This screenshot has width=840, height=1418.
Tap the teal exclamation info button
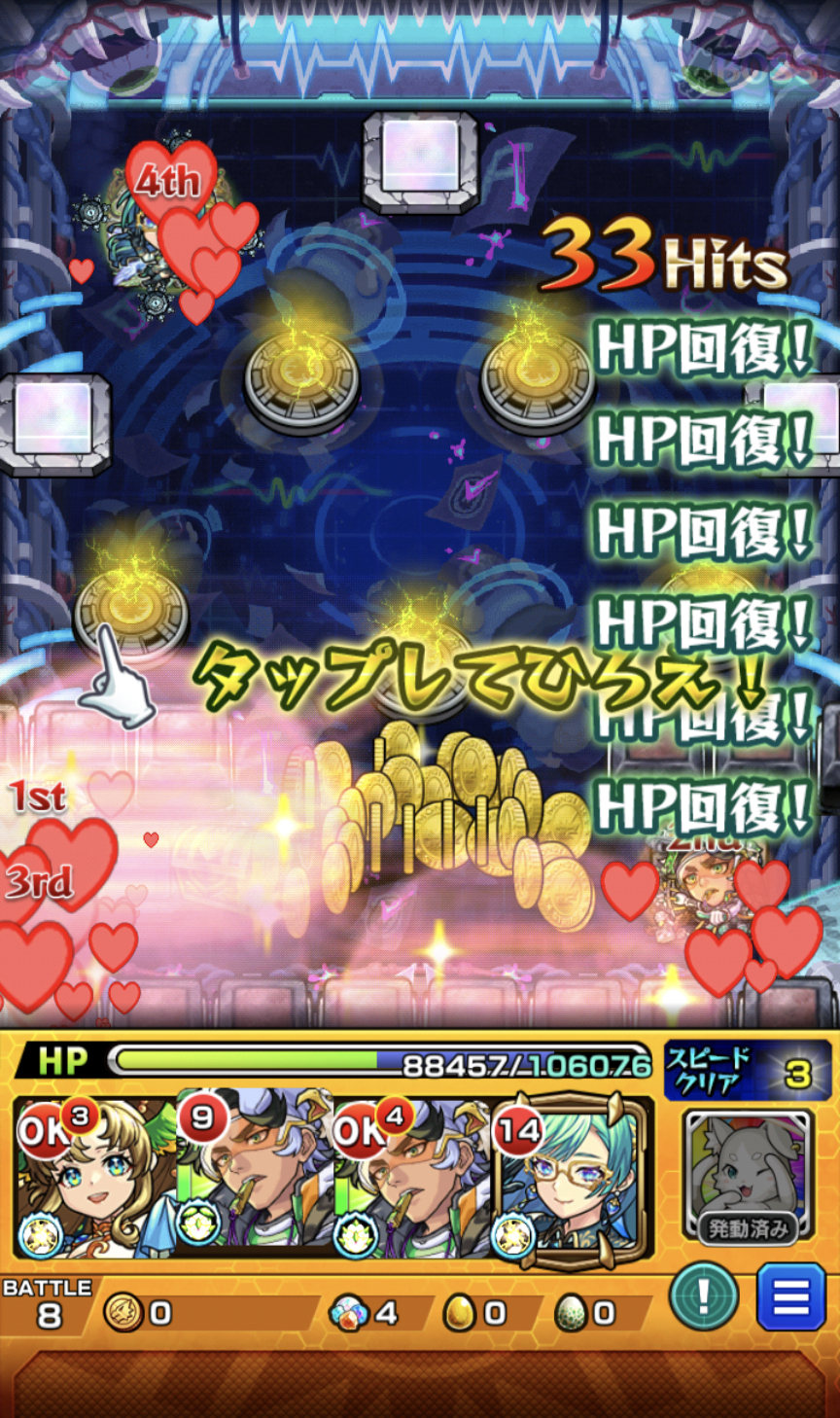point(704,1296)
